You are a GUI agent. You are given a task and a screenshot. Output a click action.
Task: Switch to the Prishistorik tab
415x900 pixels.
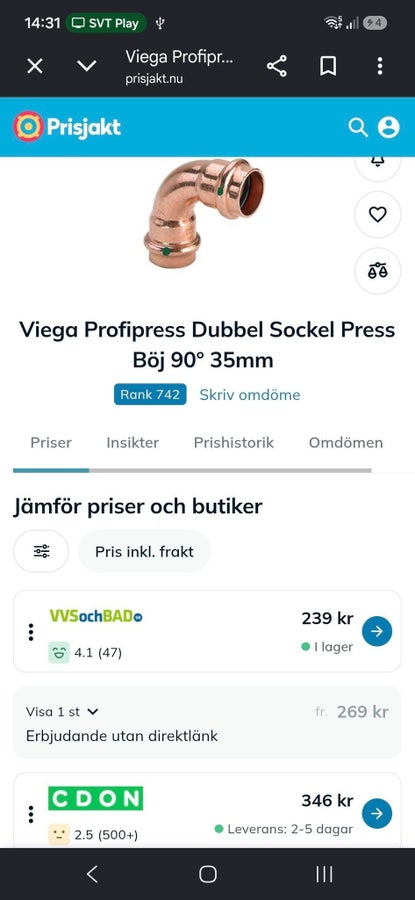pos(234,443)
